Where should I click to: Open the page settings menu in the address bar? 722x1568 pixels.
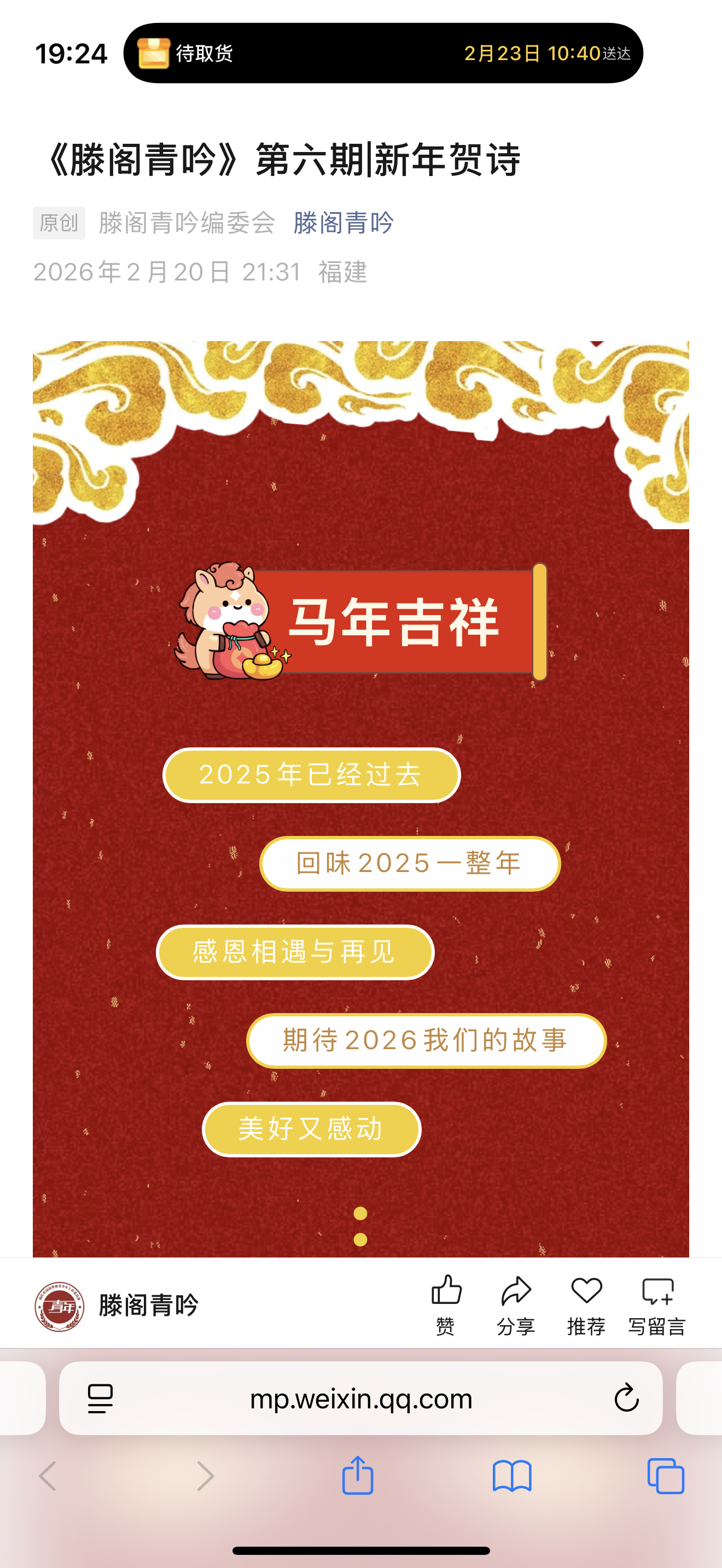(101, 1398)
